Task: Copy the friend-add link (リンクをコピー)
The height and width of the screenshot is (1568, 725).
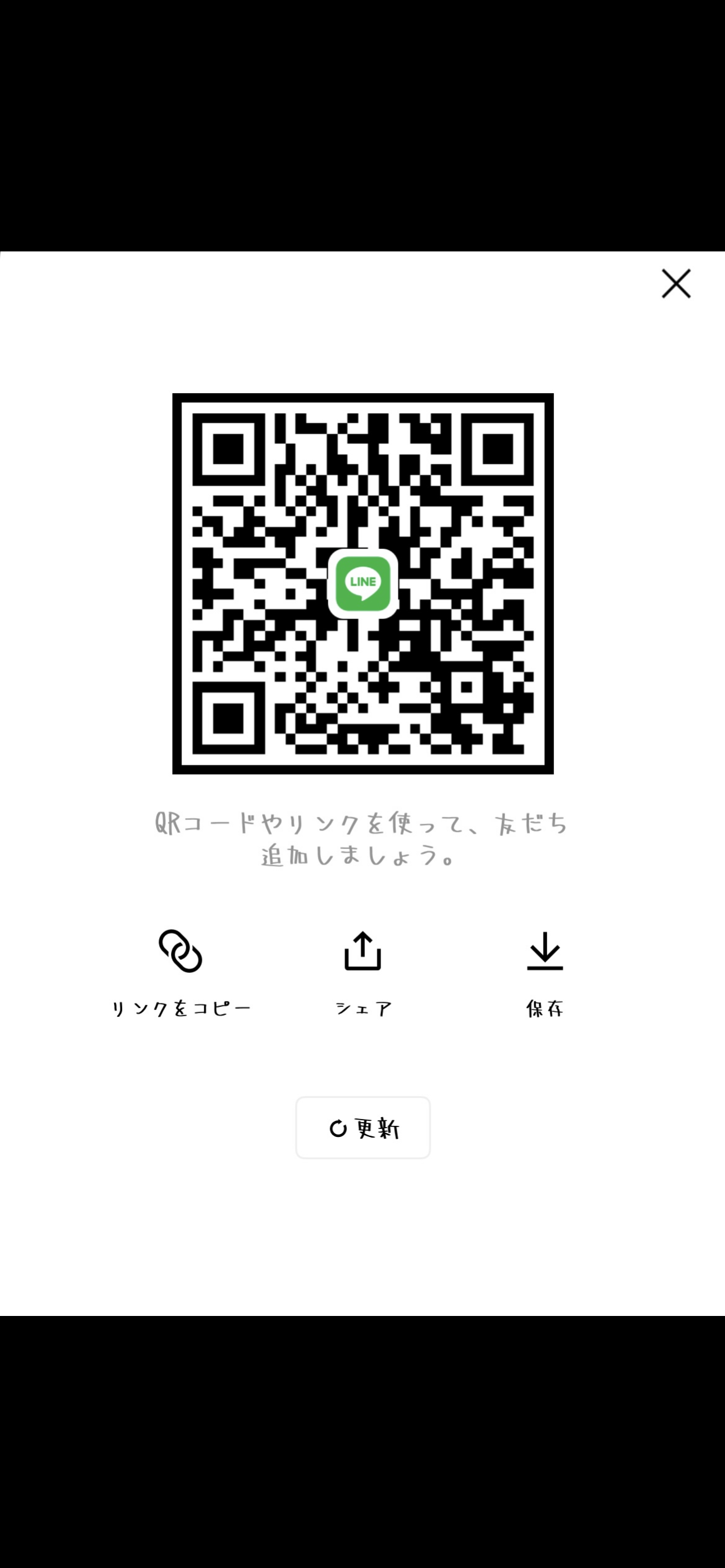Action: (x=180, y=972)
